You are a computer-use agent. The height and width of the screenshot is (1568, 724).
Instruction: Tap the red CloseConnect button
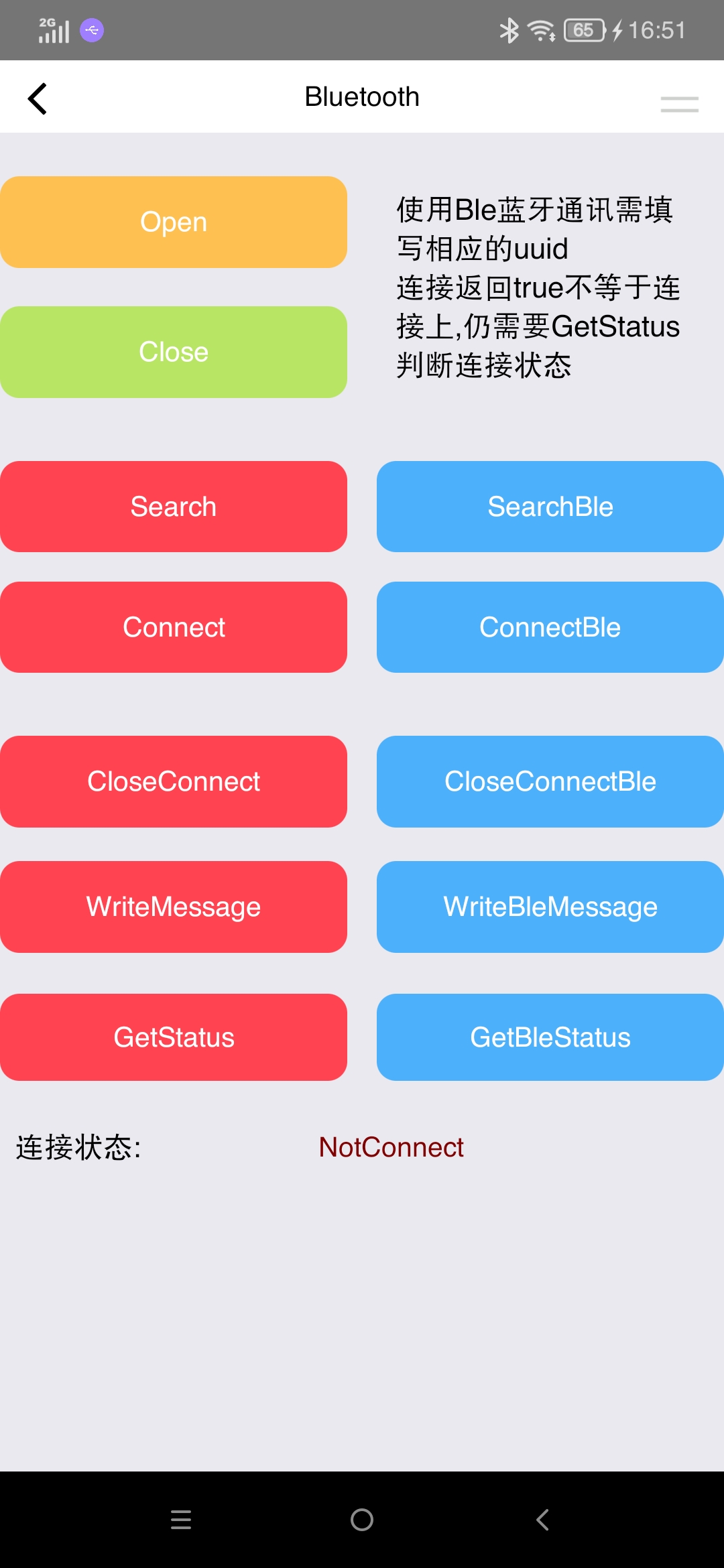(174, 781)
